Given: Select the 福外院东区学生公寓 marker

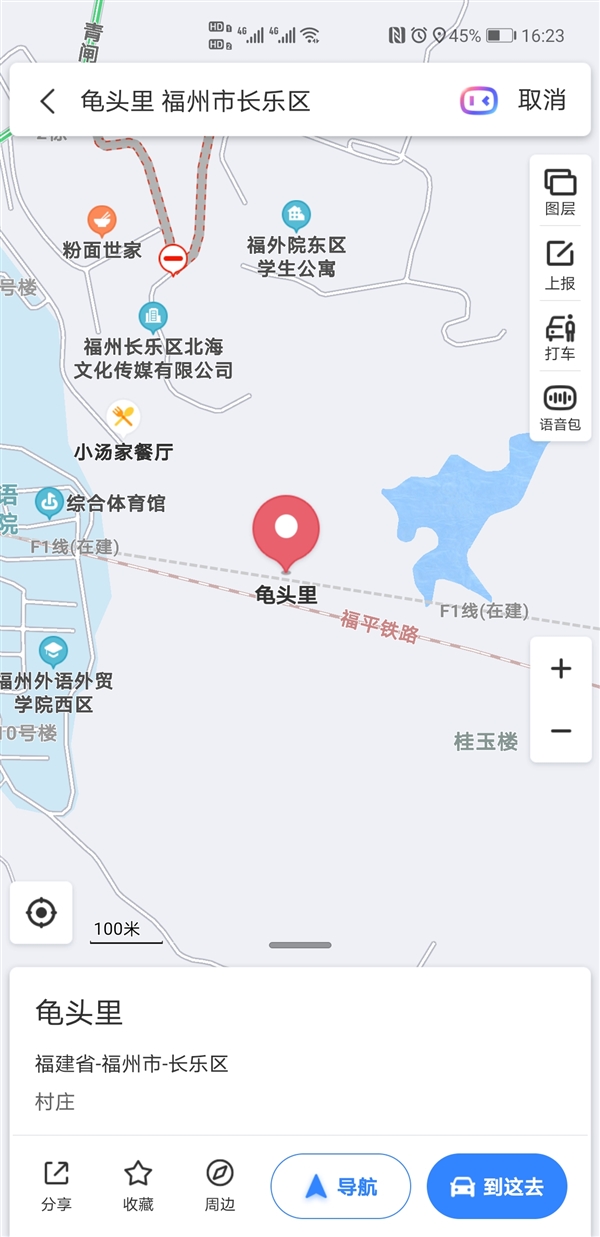Looking at the screenshot, I should click(x=295, y=214).
